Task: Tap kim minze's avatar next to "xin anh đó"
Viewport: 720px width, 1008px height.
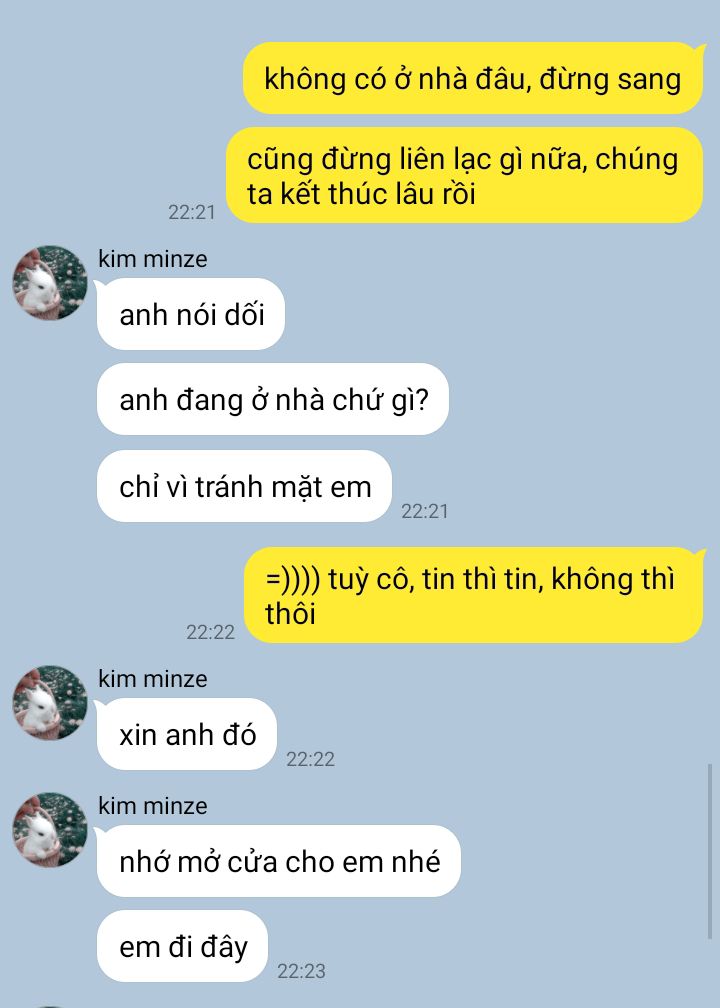Action: click(50, 703)
